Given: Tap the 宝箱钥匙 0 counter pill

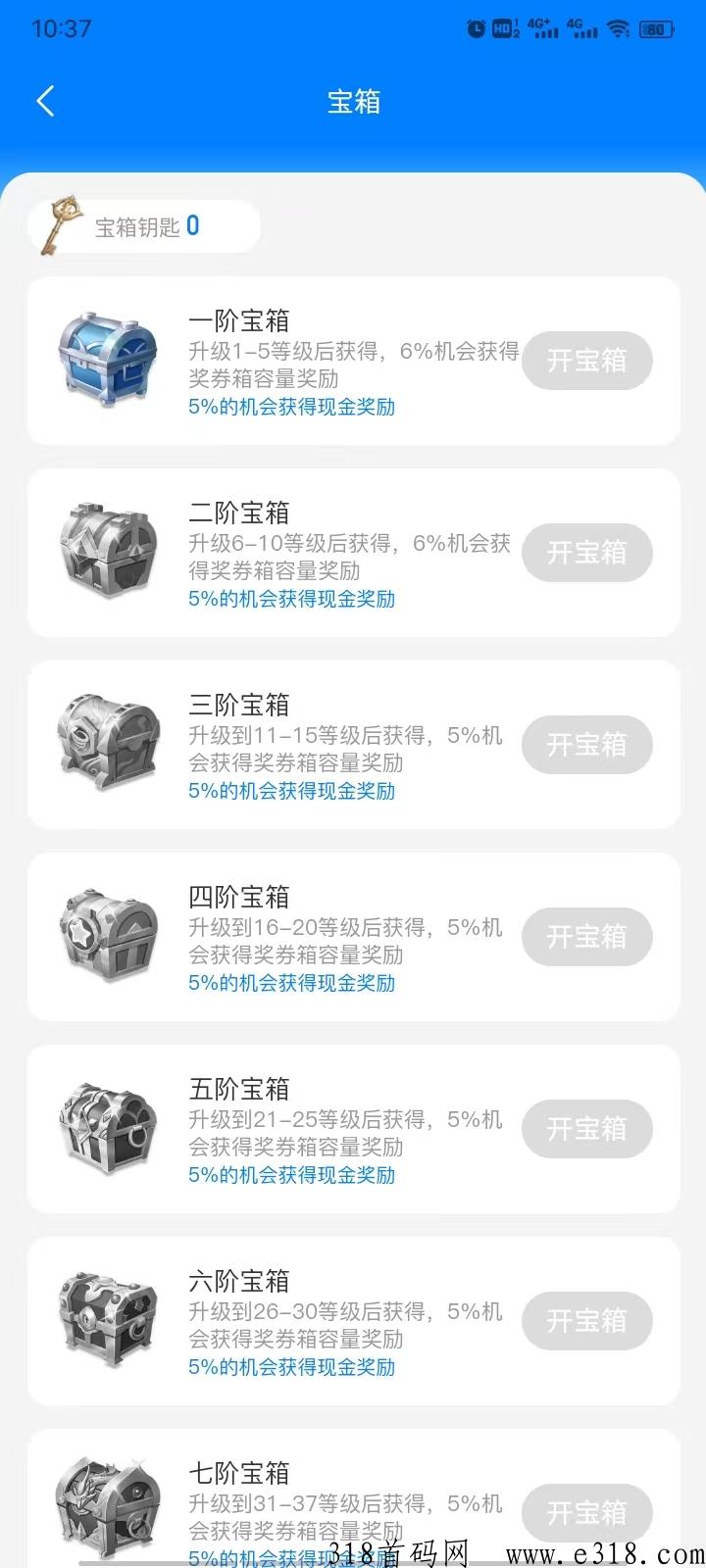Looking at the screenshot, I should pos(142,225).
